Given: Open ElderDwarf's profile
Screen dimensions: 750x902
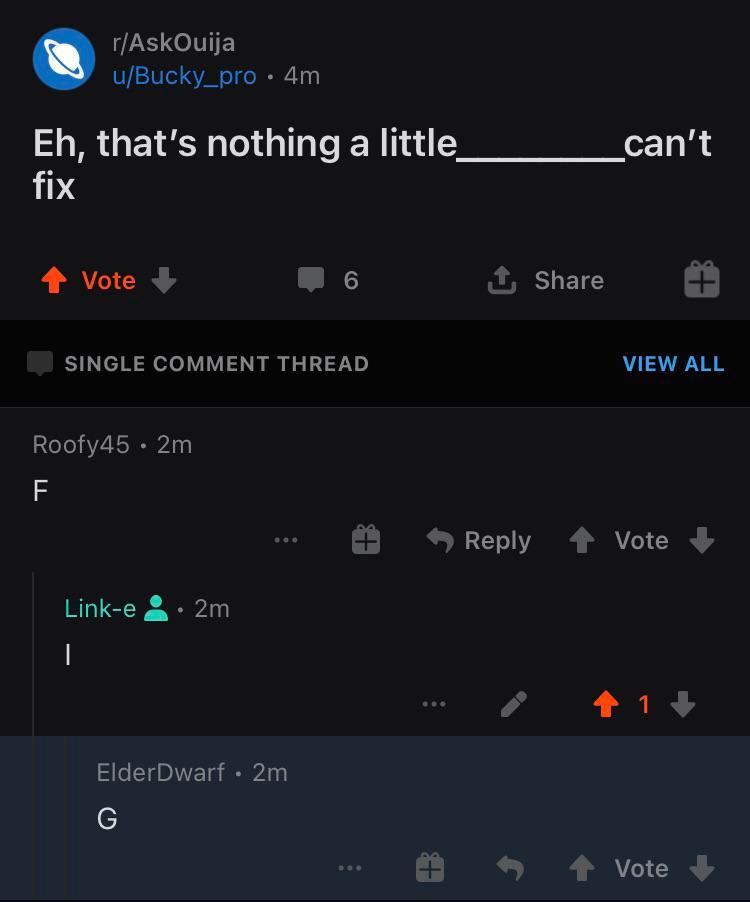Looking at the screenshot, I should click(160, 772).
